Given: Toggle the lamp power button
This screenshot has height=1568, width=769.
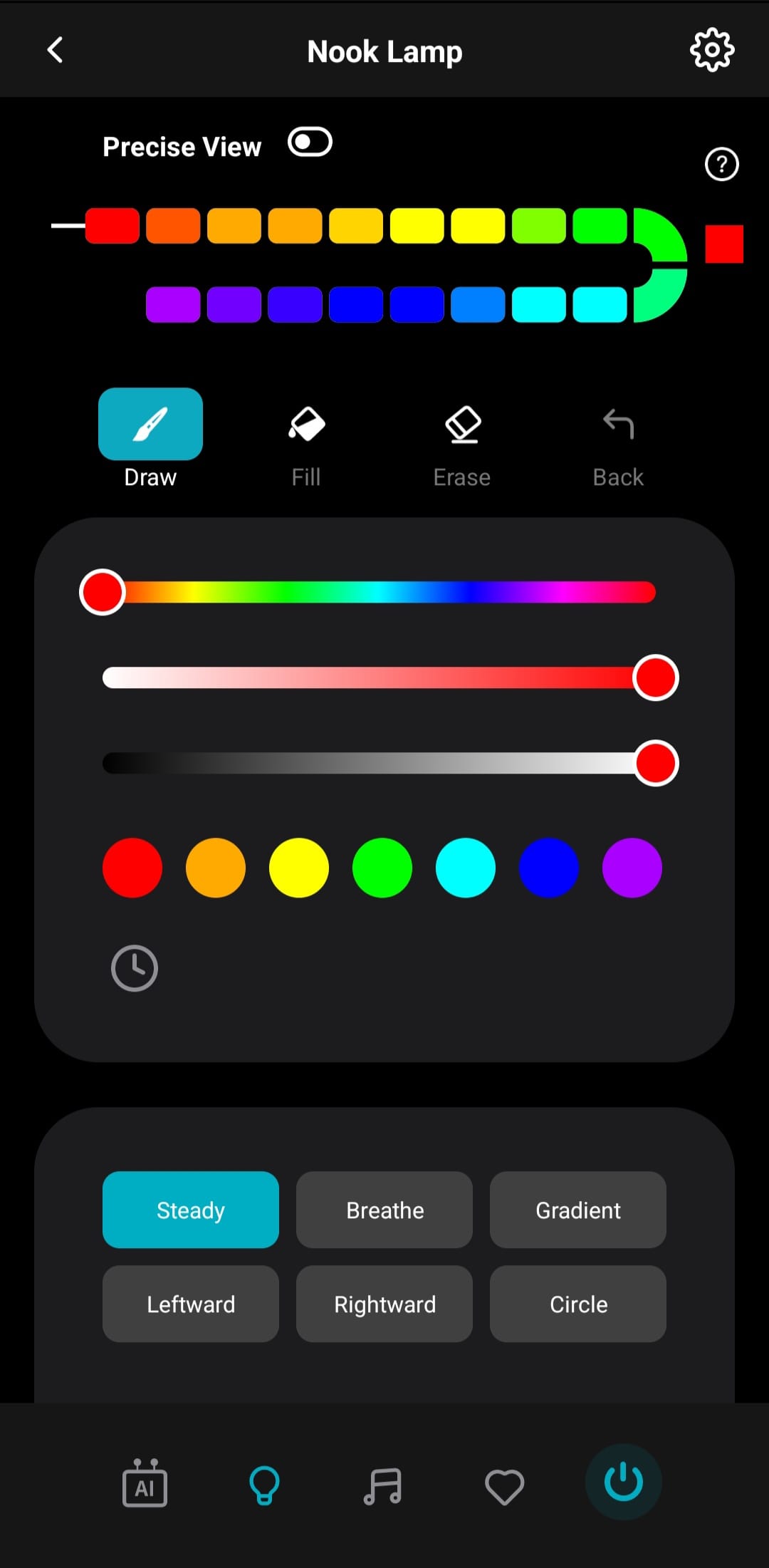Looking at the screenshot, I should coord(624,1482).
